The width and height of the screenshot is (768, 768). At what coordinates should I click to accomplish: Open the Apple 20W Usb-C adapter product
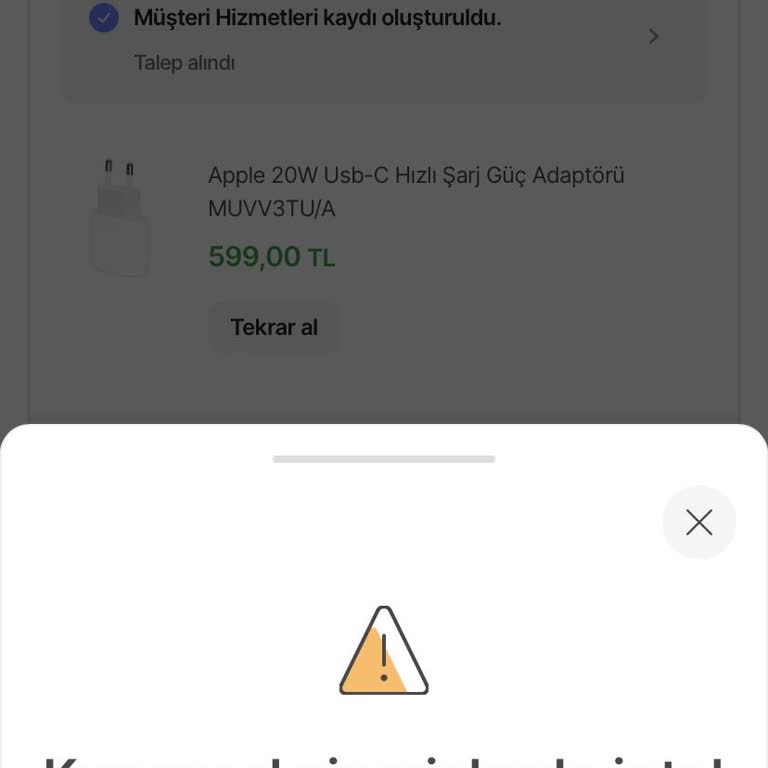(415, 191)
